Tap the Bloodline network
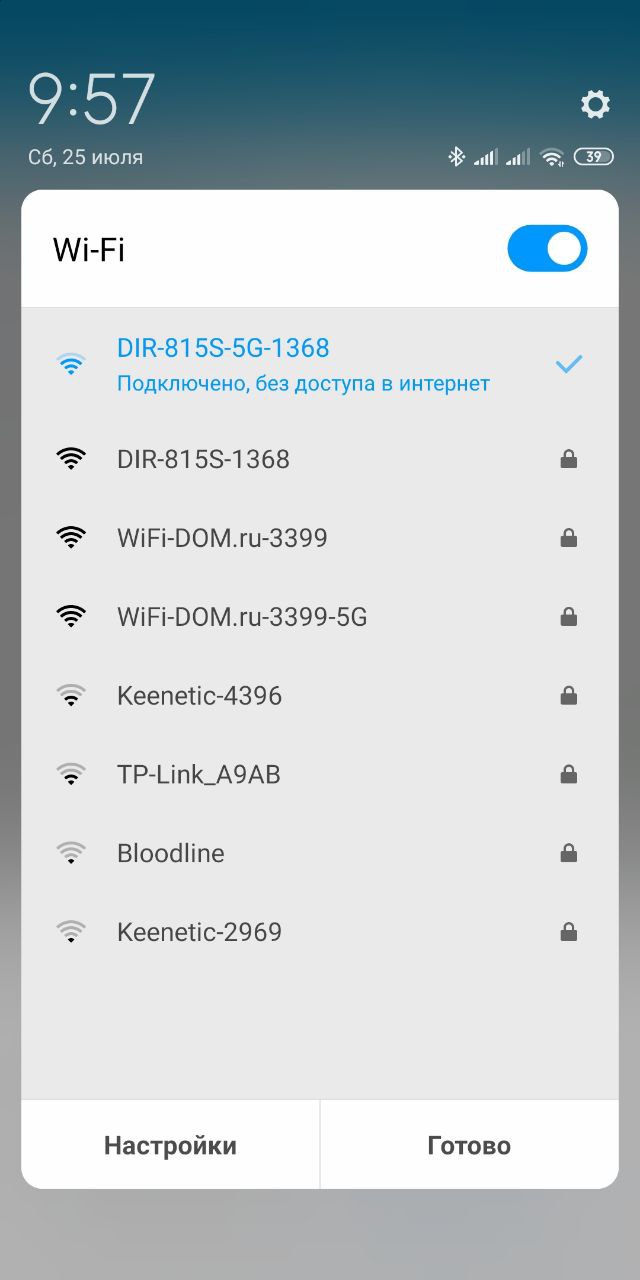Screen dimensions: 640x1280 tap(320, 853)
